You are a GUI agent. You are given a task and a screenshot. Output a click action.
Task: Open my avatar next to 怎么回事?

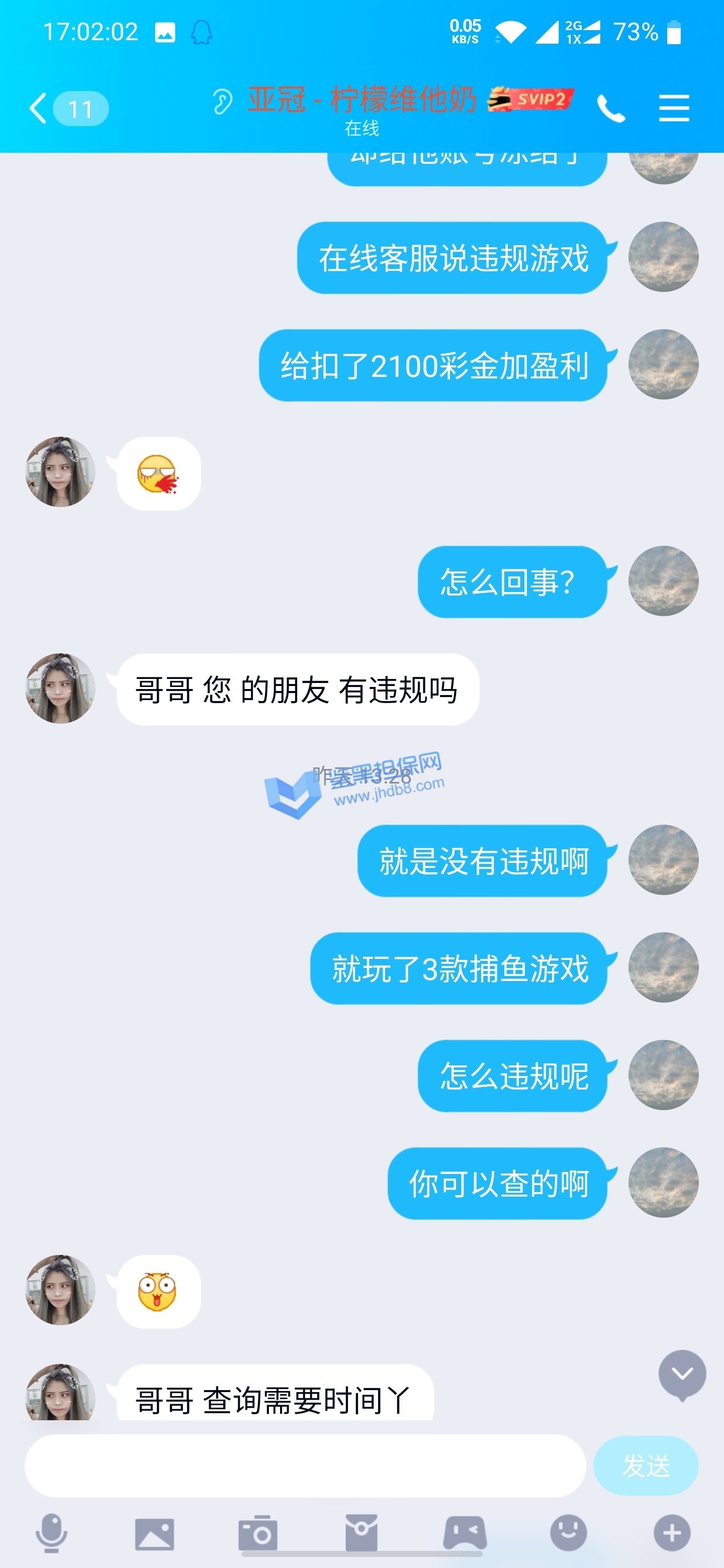[x=663, y=580]
